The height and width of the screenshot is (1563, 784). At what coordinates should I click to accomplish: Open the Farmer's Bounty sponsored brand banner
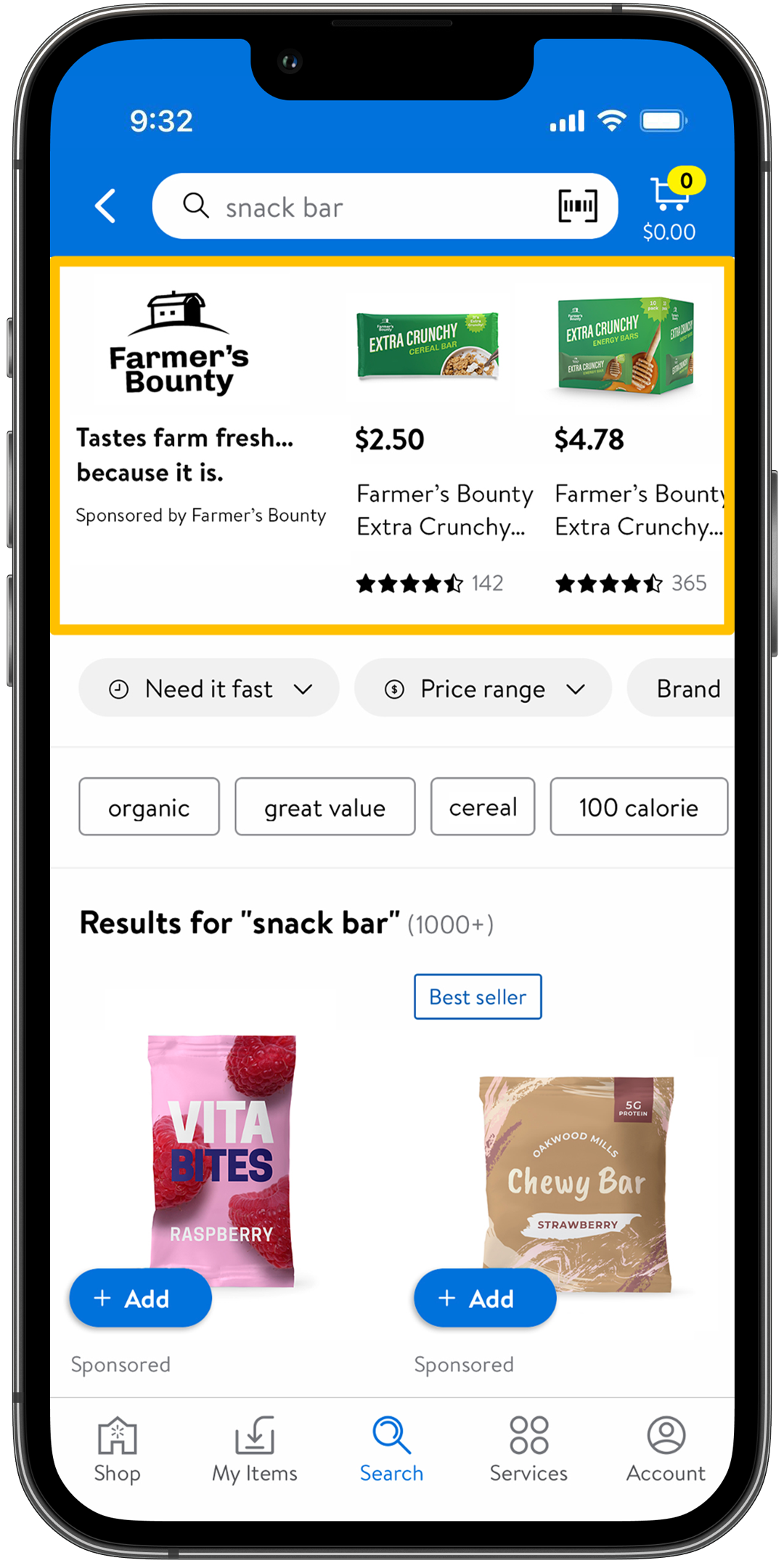pos(179,407)
